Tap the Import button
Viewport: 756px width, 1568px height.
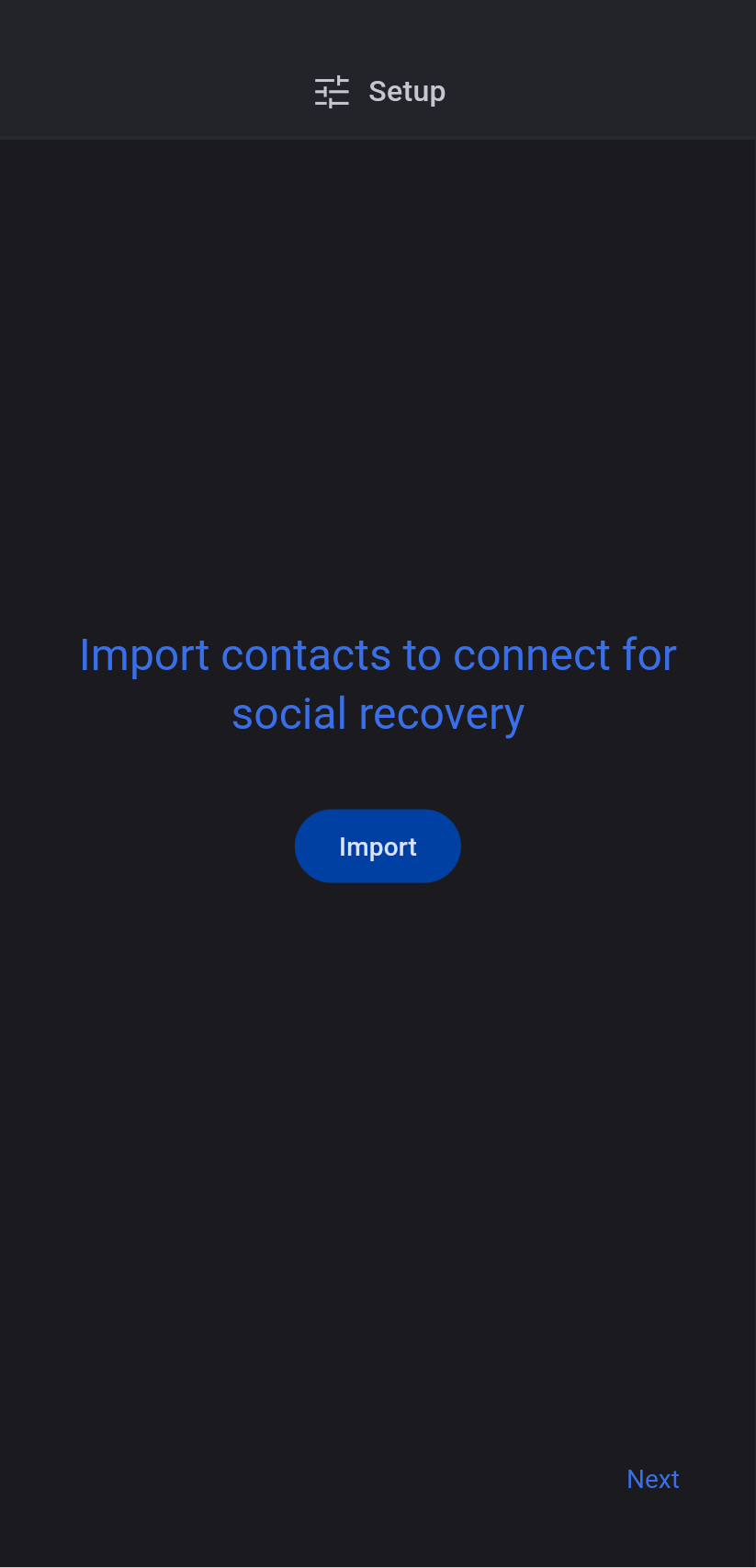click(x=378, y=846)
